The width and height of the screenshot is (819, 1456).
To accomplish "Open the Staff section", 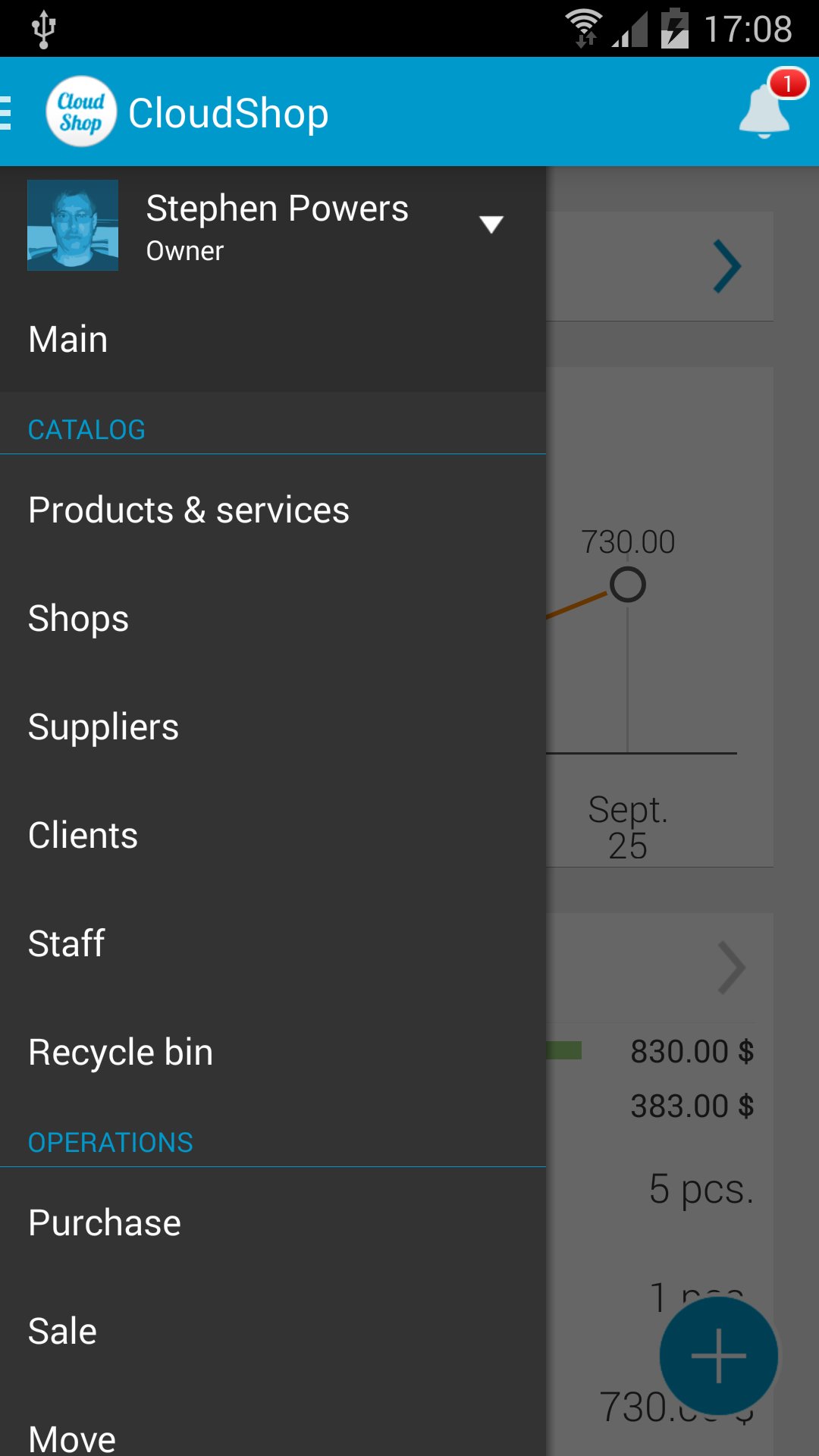I will [273, 943].
